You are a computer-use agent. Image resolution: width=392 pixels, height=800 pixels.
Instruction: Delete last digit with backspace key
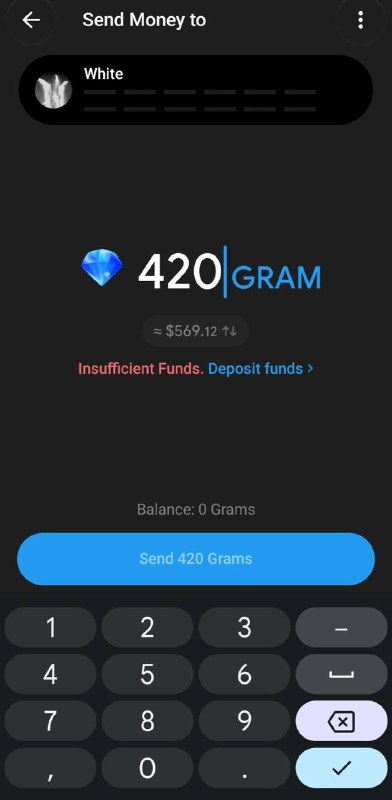pyautogui.click(x=341, y=721)
